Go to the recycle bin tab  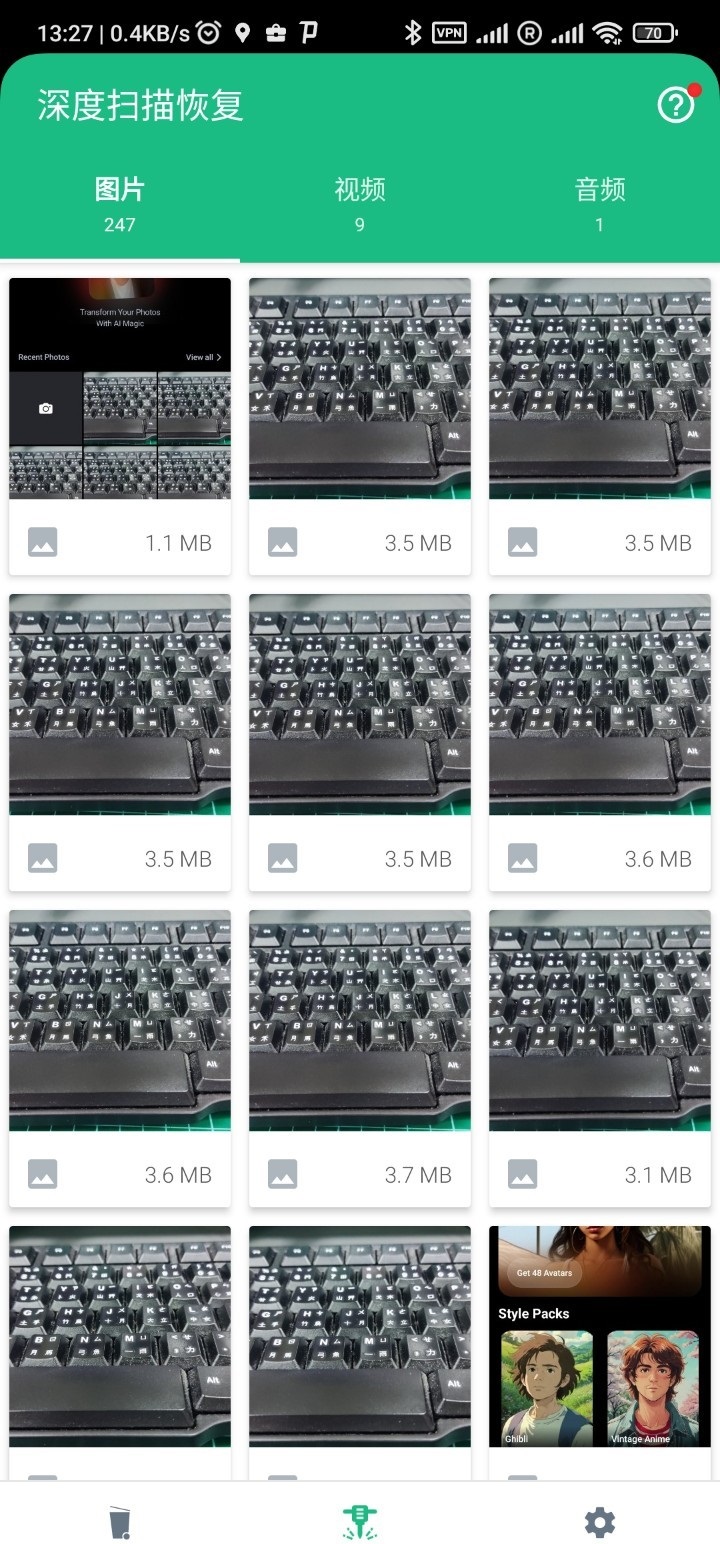click(x=120, y=1523)
